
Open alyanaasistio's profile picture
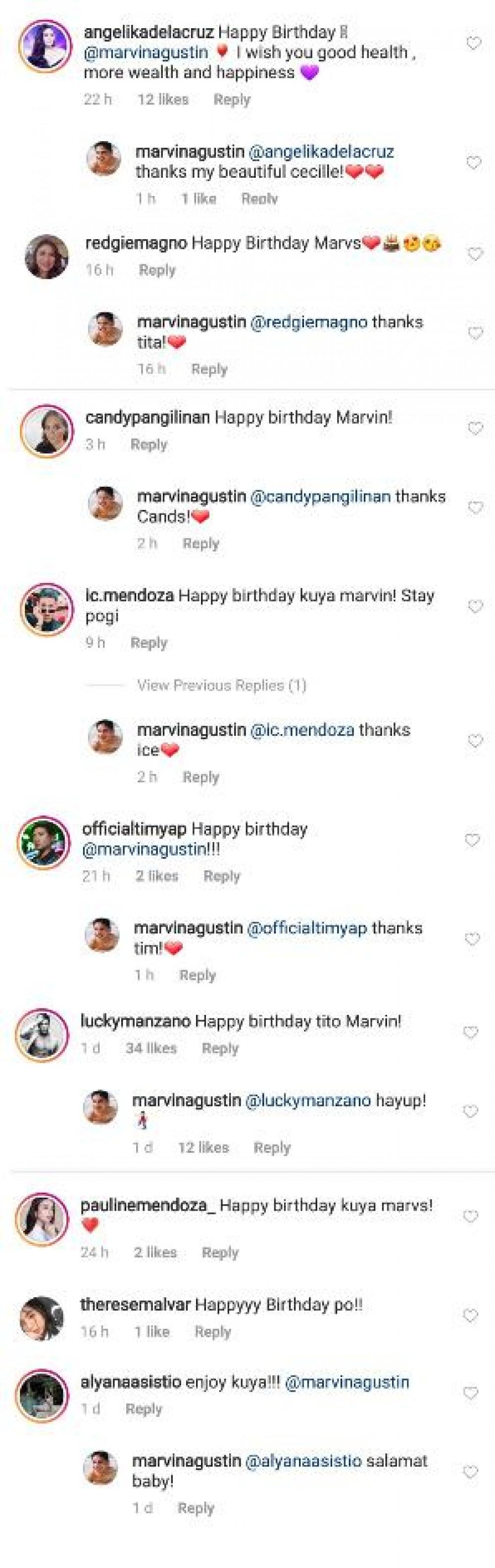point(43,1393)
